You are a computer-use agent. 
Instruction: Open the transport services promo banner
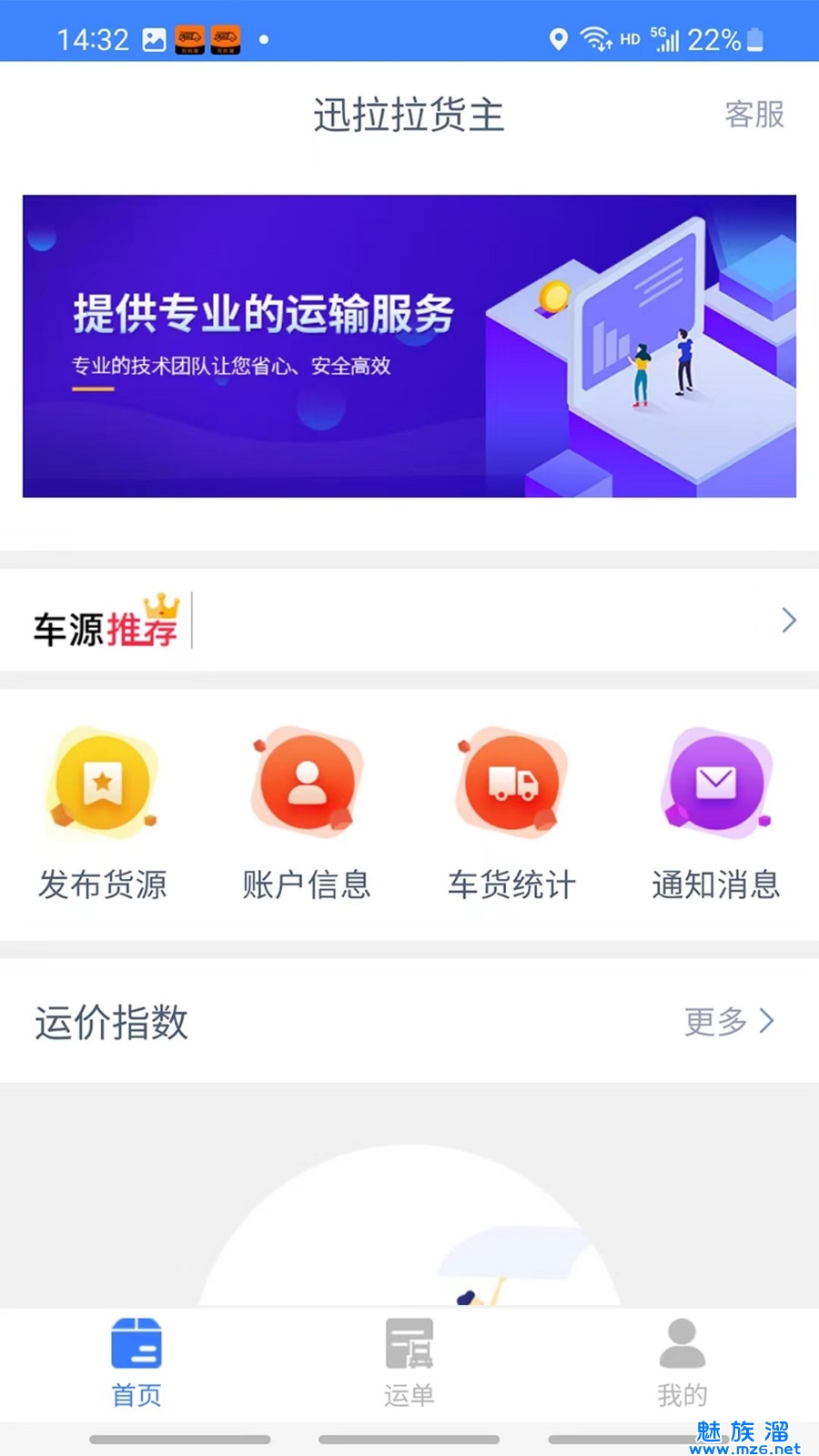tap(409, 346)
